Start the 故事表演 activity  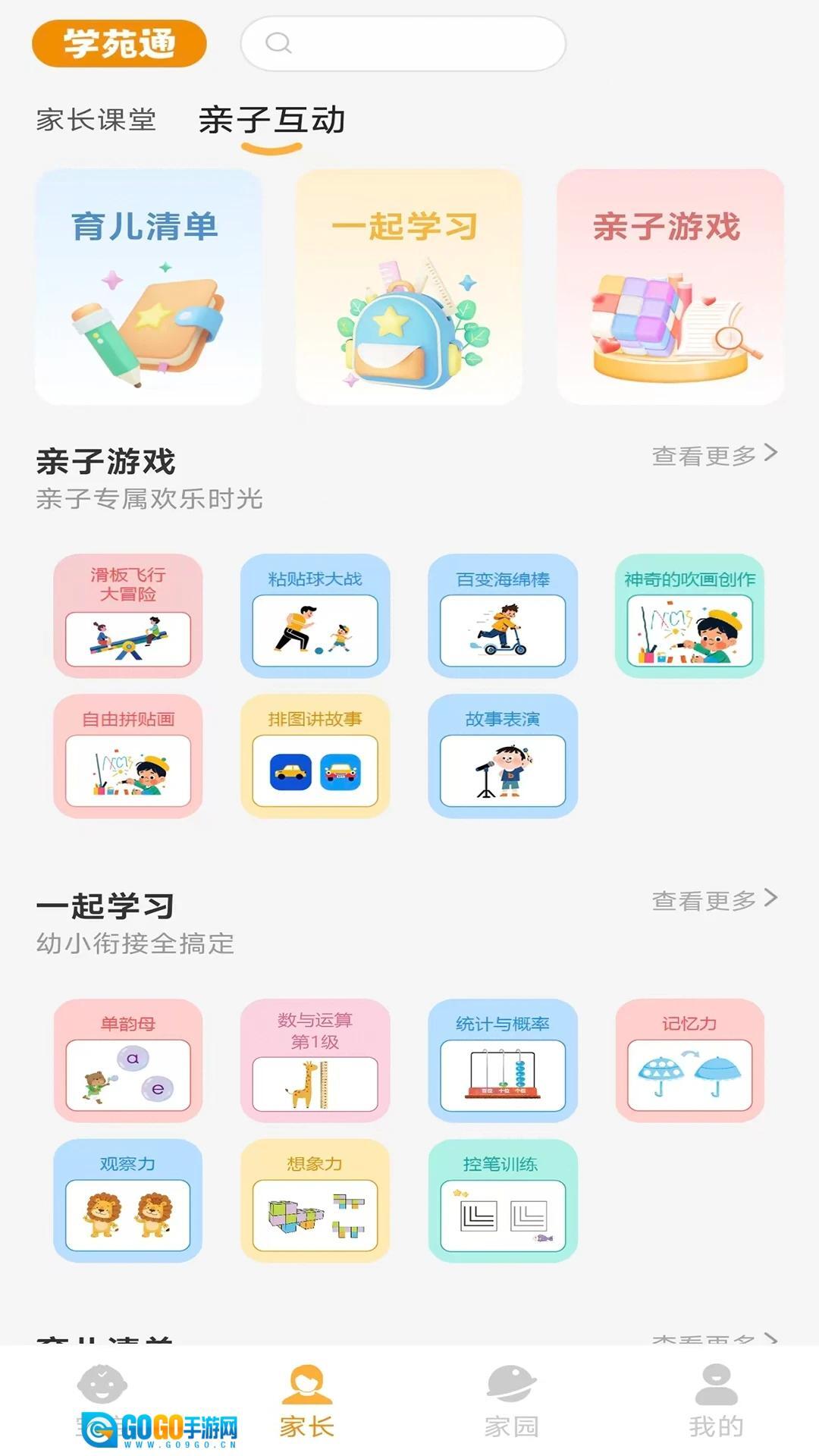pyautogui.click(x=503, y=756)
